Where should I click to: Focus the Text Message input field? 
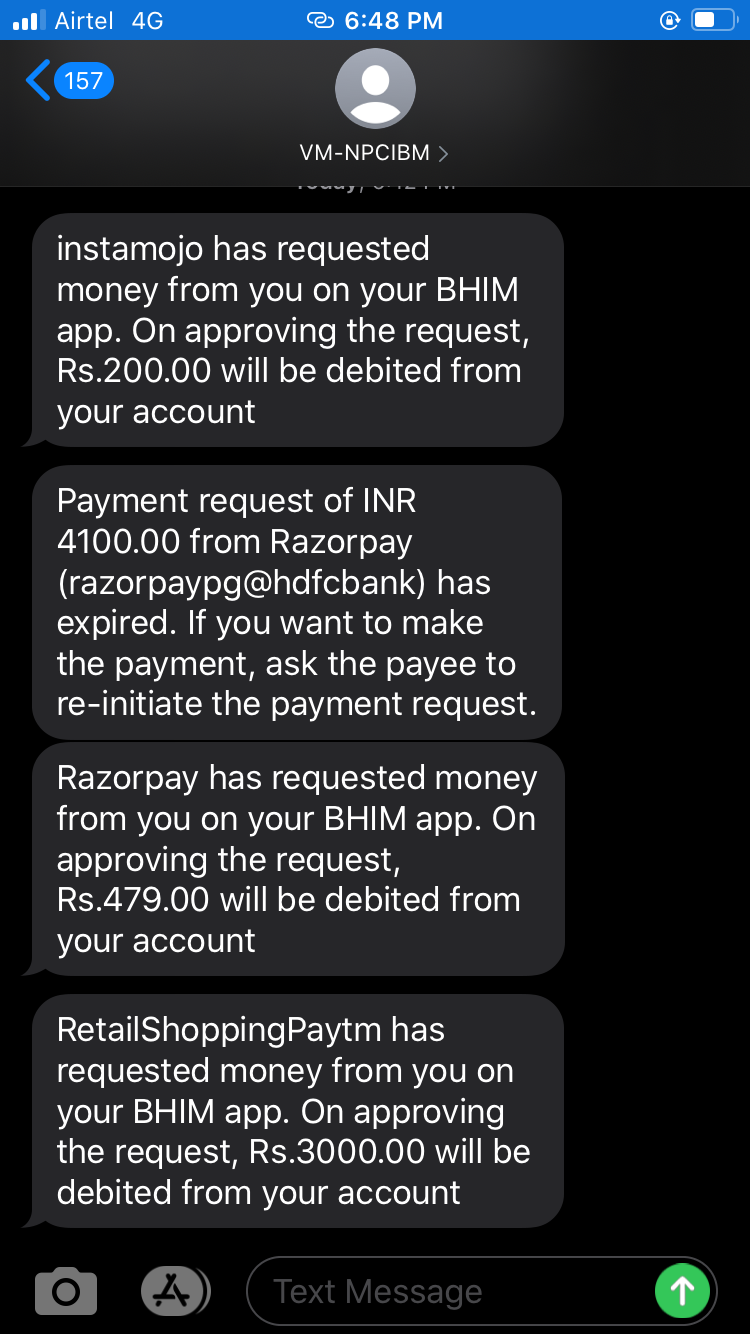450,1291
